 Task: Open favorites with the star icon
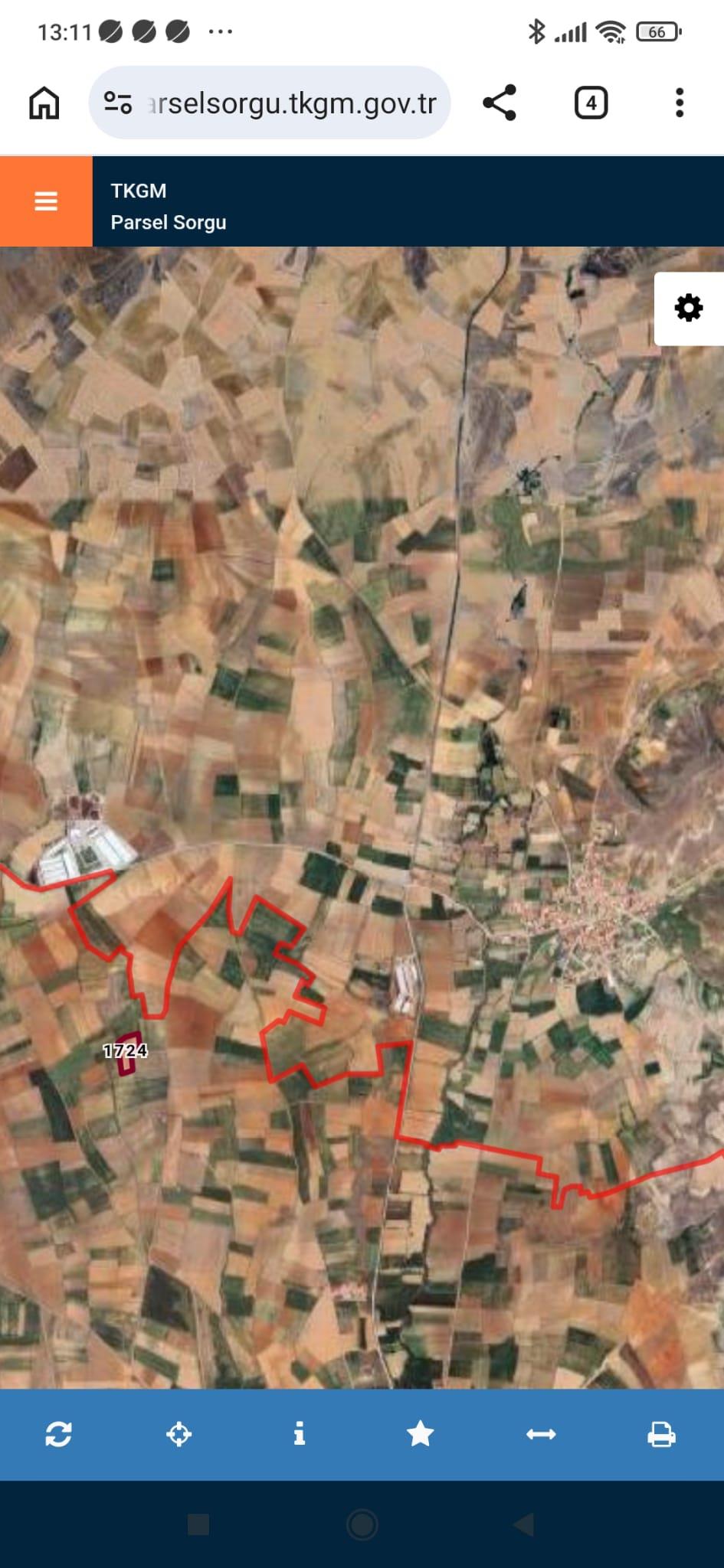(x=420, y=1434)
